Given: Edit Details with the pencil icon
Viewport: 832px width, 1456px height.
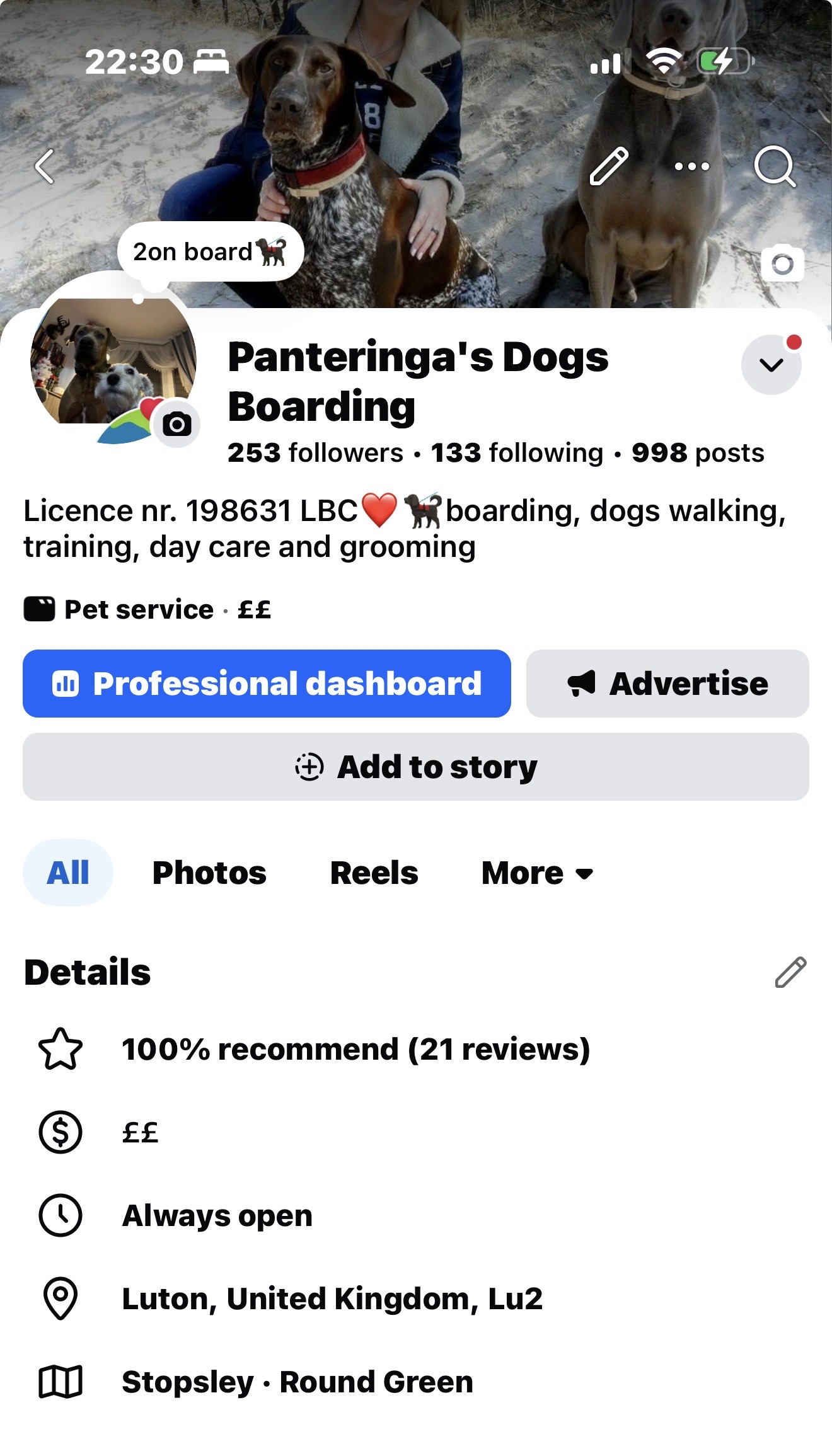Looking at the screenshot, I should [x=790, y=972].
